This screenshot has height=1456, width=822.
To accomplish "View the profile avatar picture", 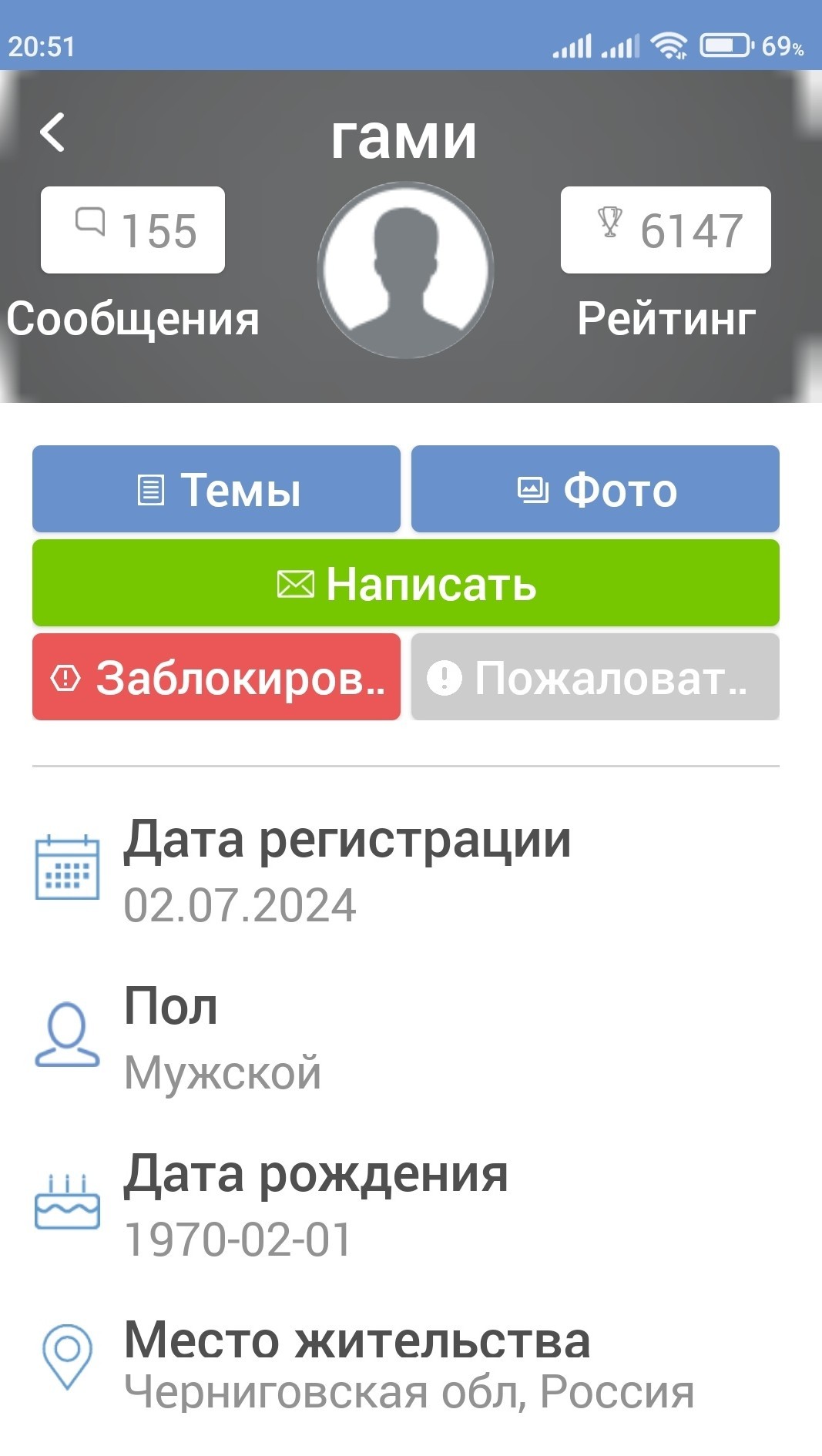I will point(405,270).
